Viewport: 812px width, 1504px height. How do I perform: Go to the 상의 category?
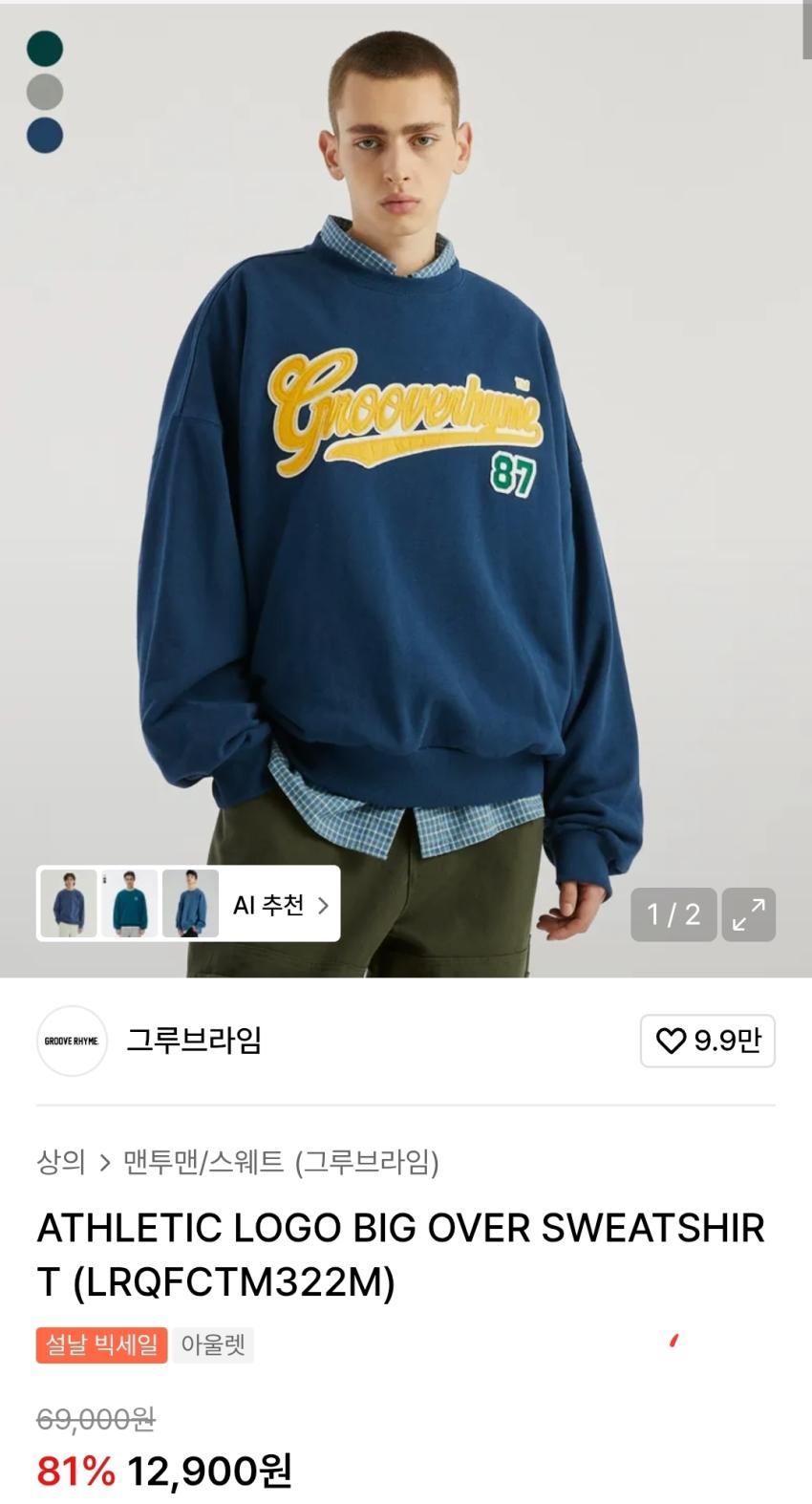61,1162
